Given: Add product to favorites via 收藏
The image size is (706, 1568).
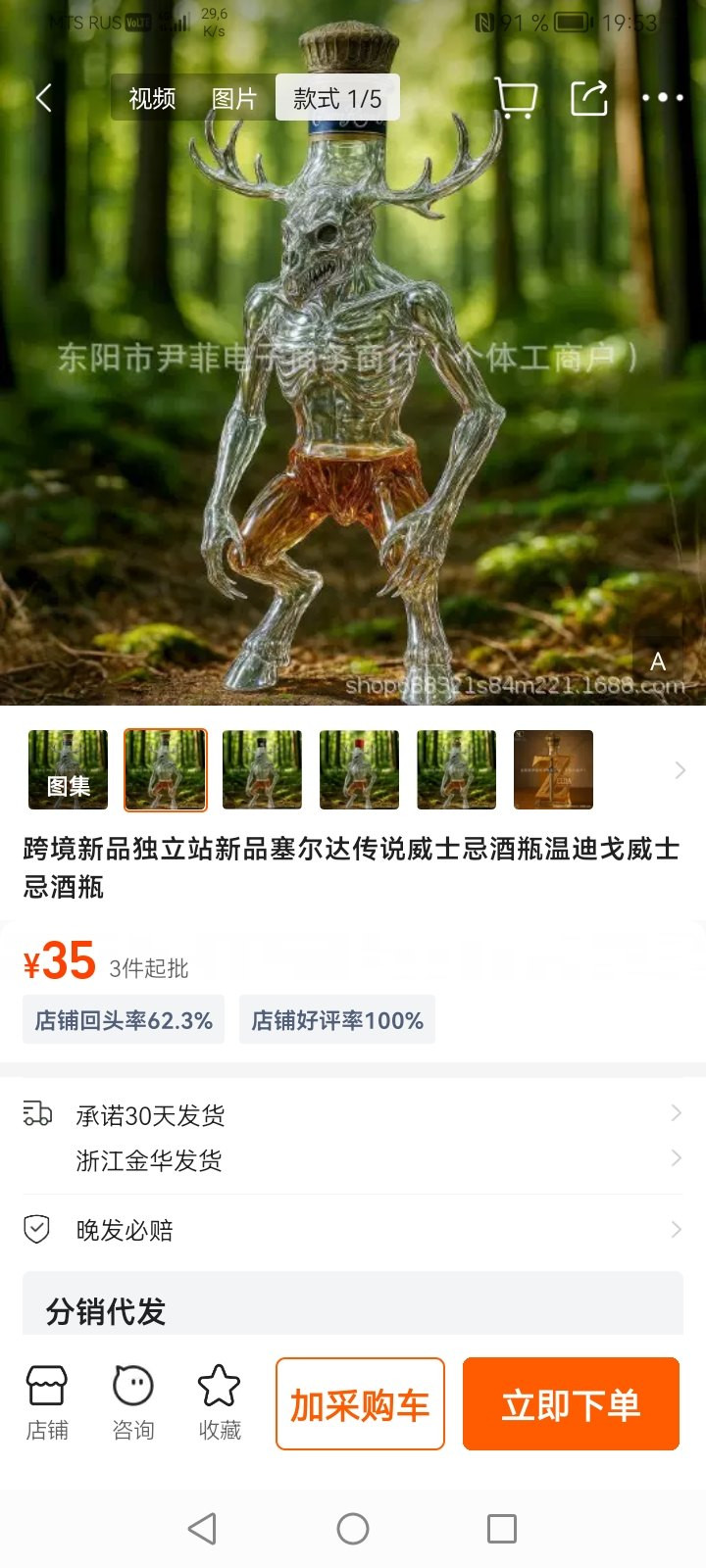Looking at the screenshot, I should [220, 1403].
